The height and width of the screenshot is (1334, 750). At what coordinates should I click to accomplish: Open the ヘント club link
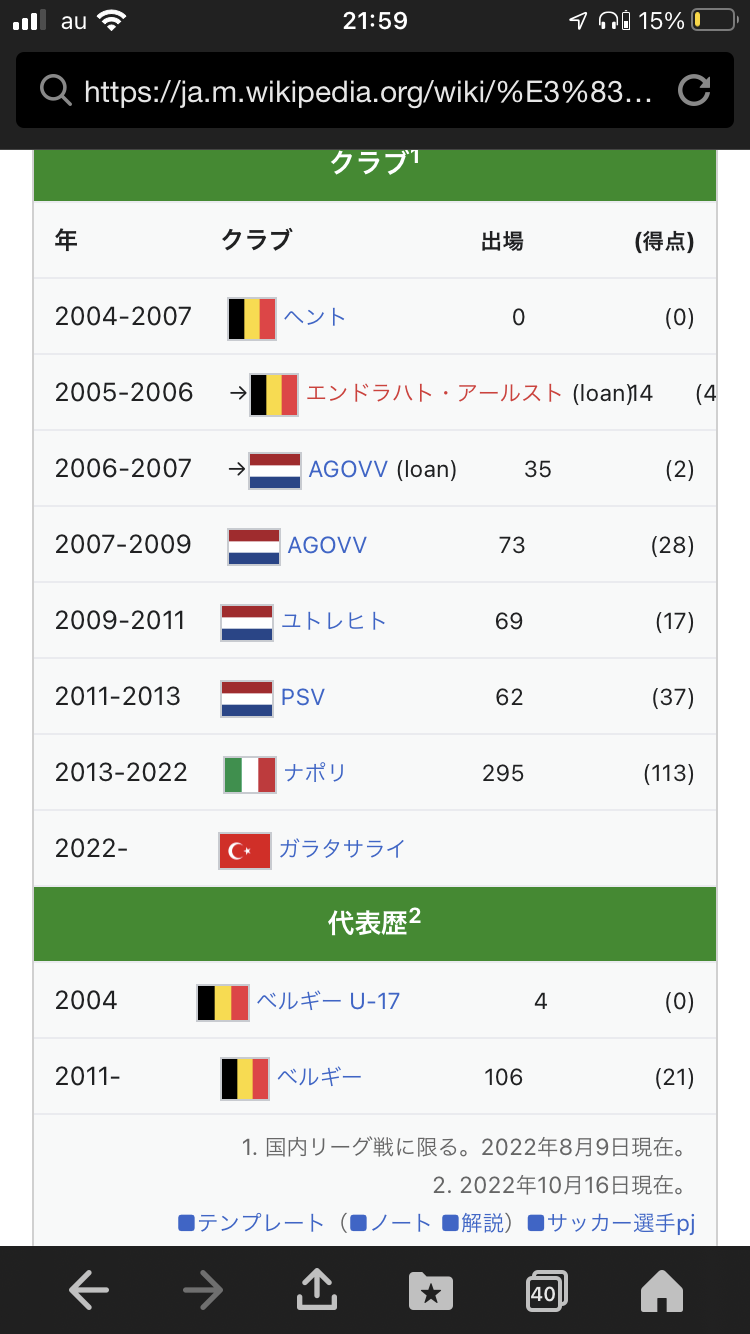click(315, 317)
